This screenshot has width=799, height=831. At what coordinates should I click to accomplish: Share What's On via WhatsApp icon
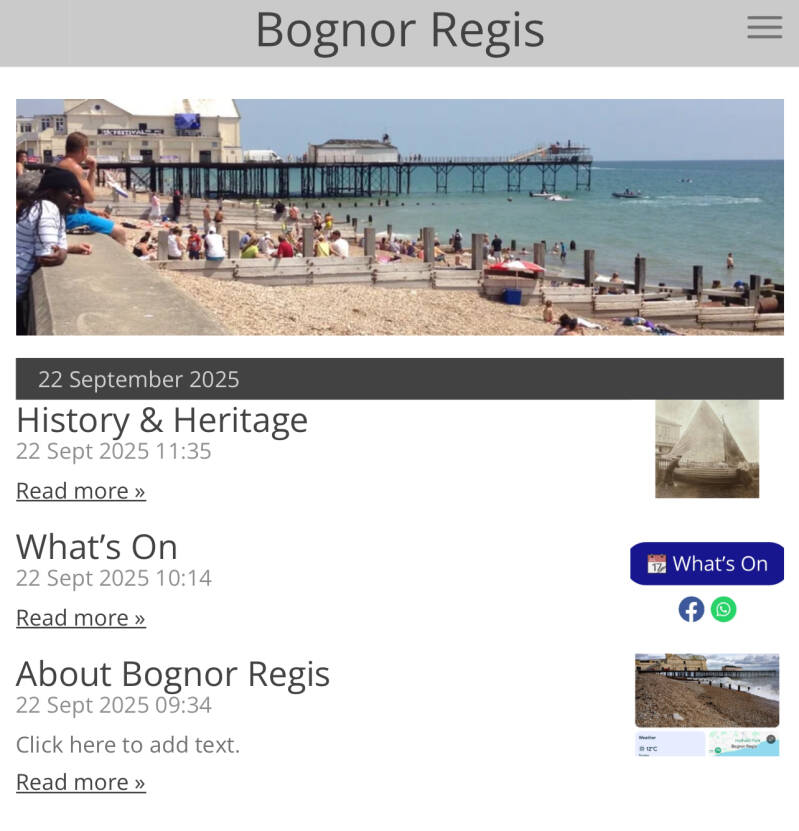coord(723,609)
